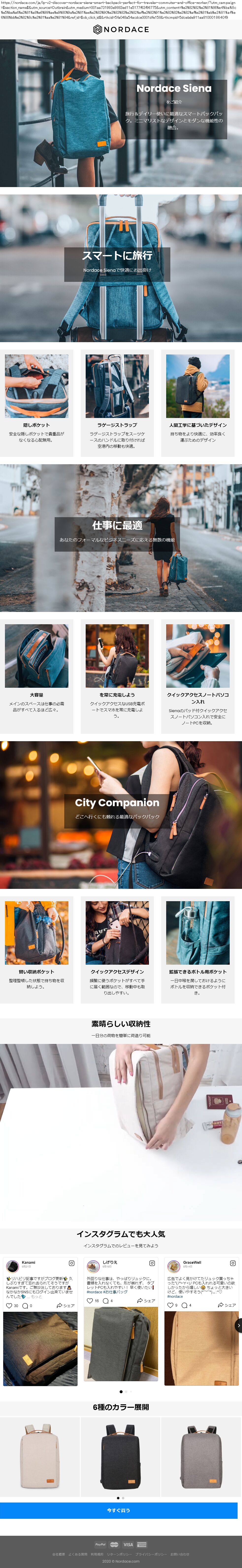Tap the Nordace logo in header
This screenshot has width=242, height=1568.
(x=121, y=29)
